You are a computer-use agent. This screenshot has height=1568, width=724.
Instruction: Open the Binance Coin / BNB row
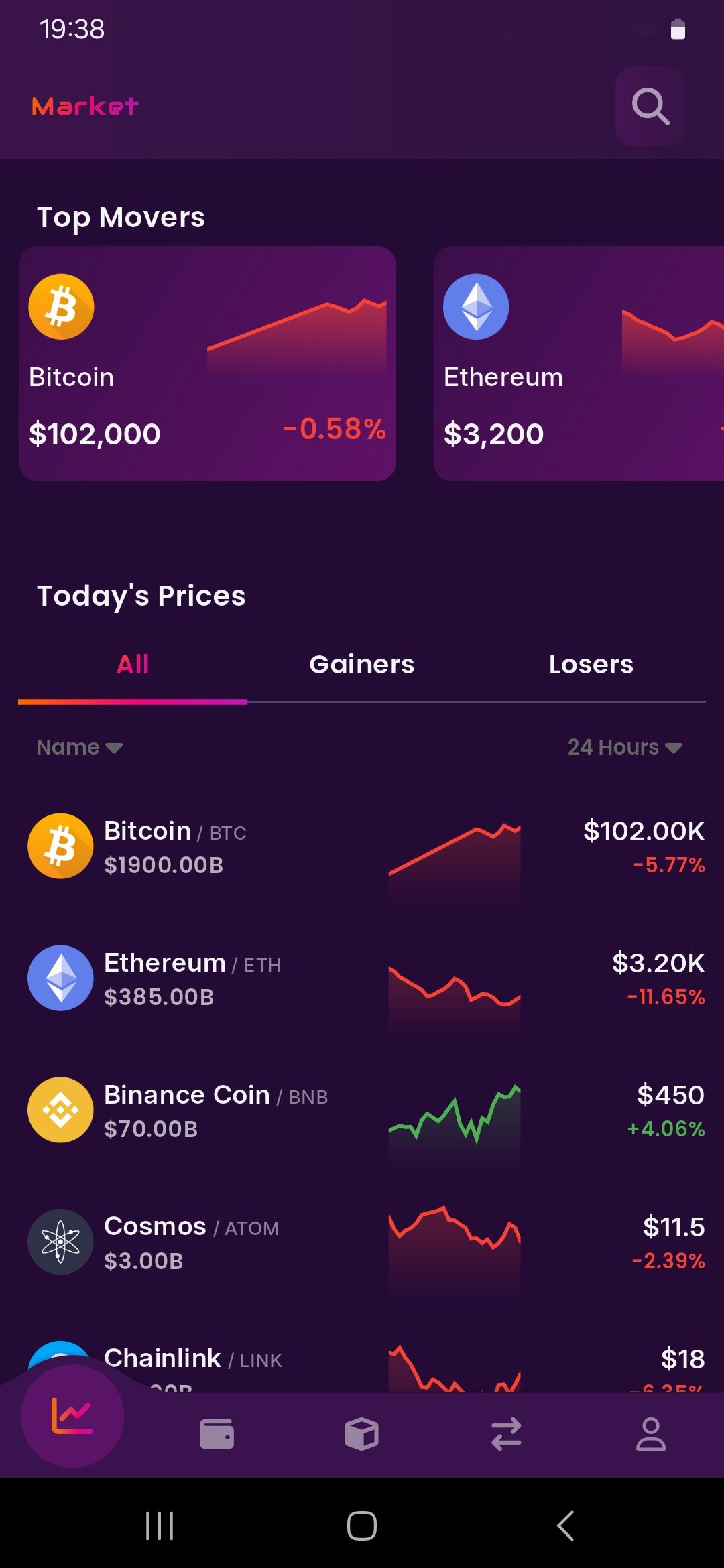click(362, 1110)
